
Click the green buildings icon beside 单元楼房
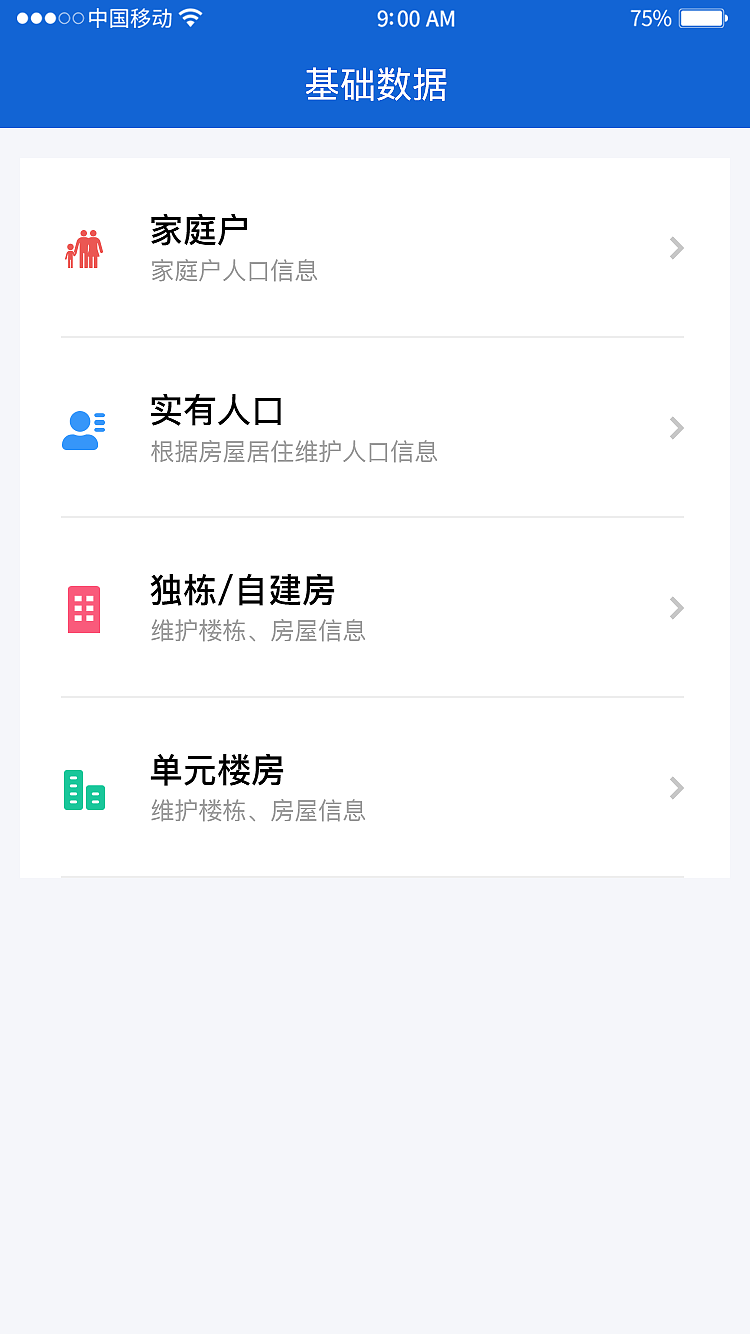pos(84,788)
